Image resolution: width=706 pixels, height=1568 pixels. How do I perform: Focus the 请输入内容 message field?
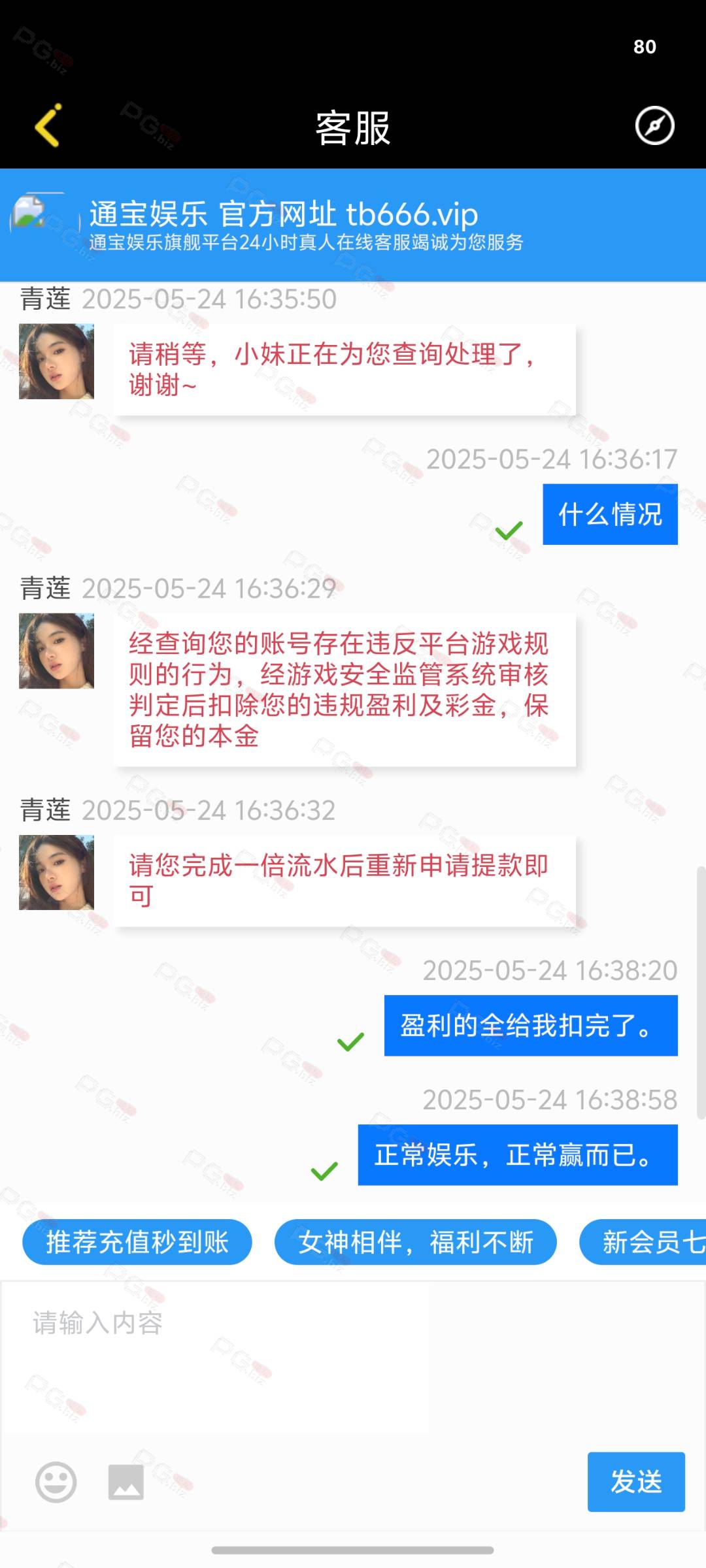click(216, 1352)
